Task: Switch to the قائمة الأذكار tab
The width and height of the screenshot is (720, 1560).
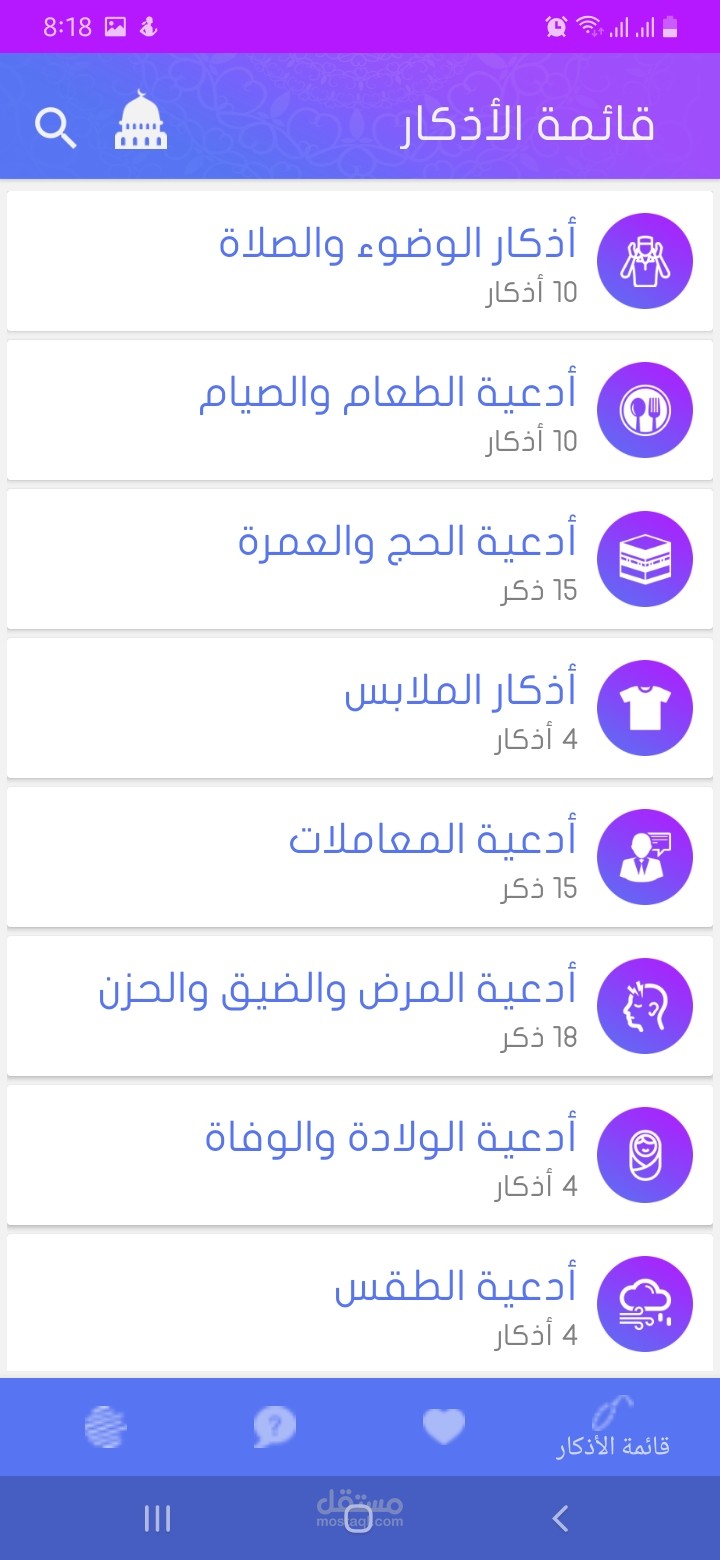Action: (x=613, y=1428)
